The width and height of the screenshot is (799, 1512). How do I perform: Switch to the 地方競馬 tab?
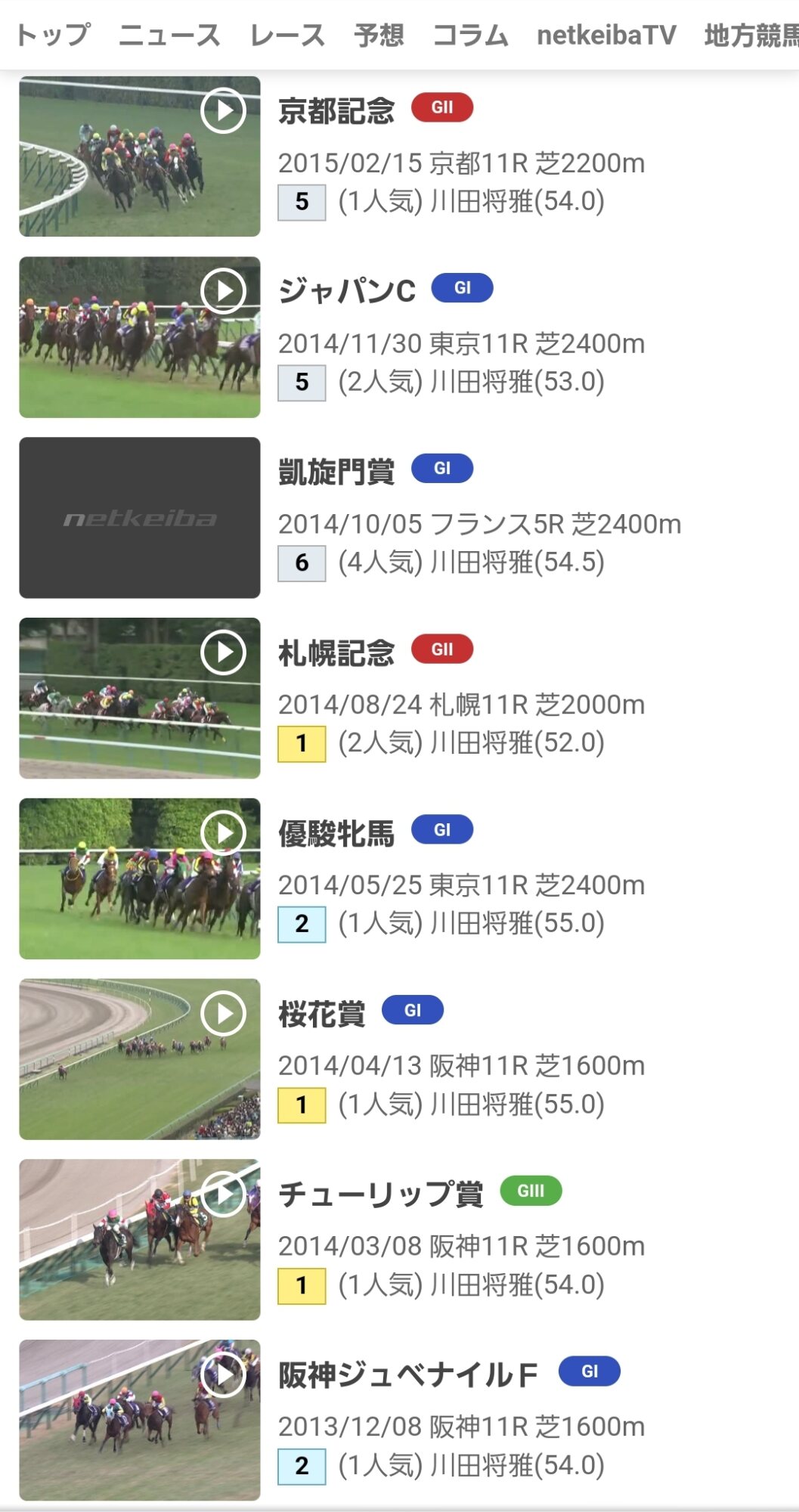[751, 35]
